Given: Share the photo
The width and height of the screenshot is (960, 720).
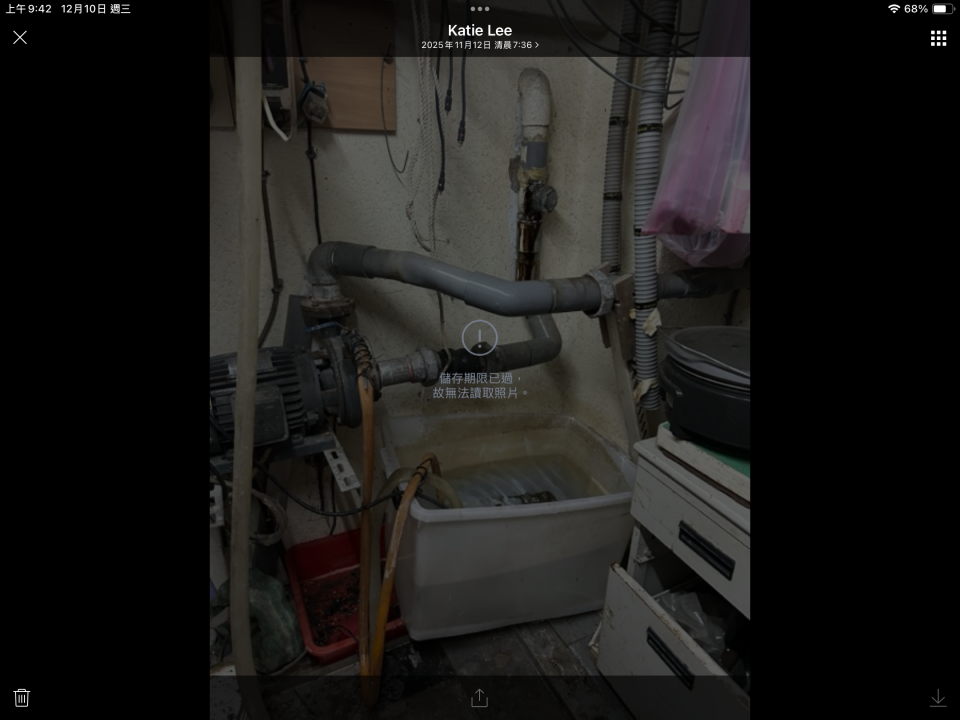Looking at the screenshot, I should point(479,698).
